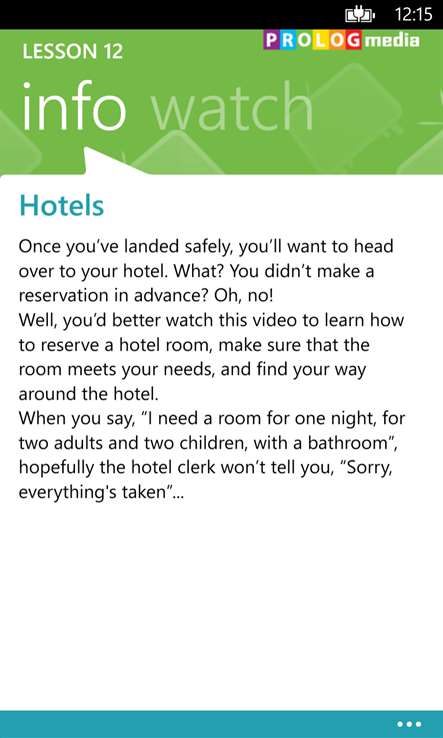The width and height of the screenshot is (443, 738).
Task: Switch to the watch pivot tab
Action: pos(232,107)
